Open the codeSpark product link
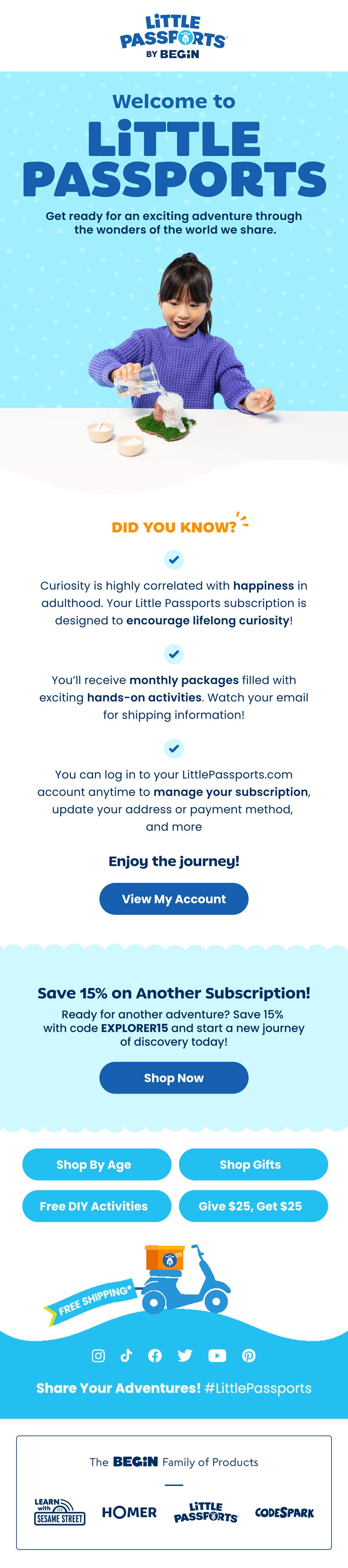Viewport: 348px width, 1568px height. click(x=285, y=1513)
